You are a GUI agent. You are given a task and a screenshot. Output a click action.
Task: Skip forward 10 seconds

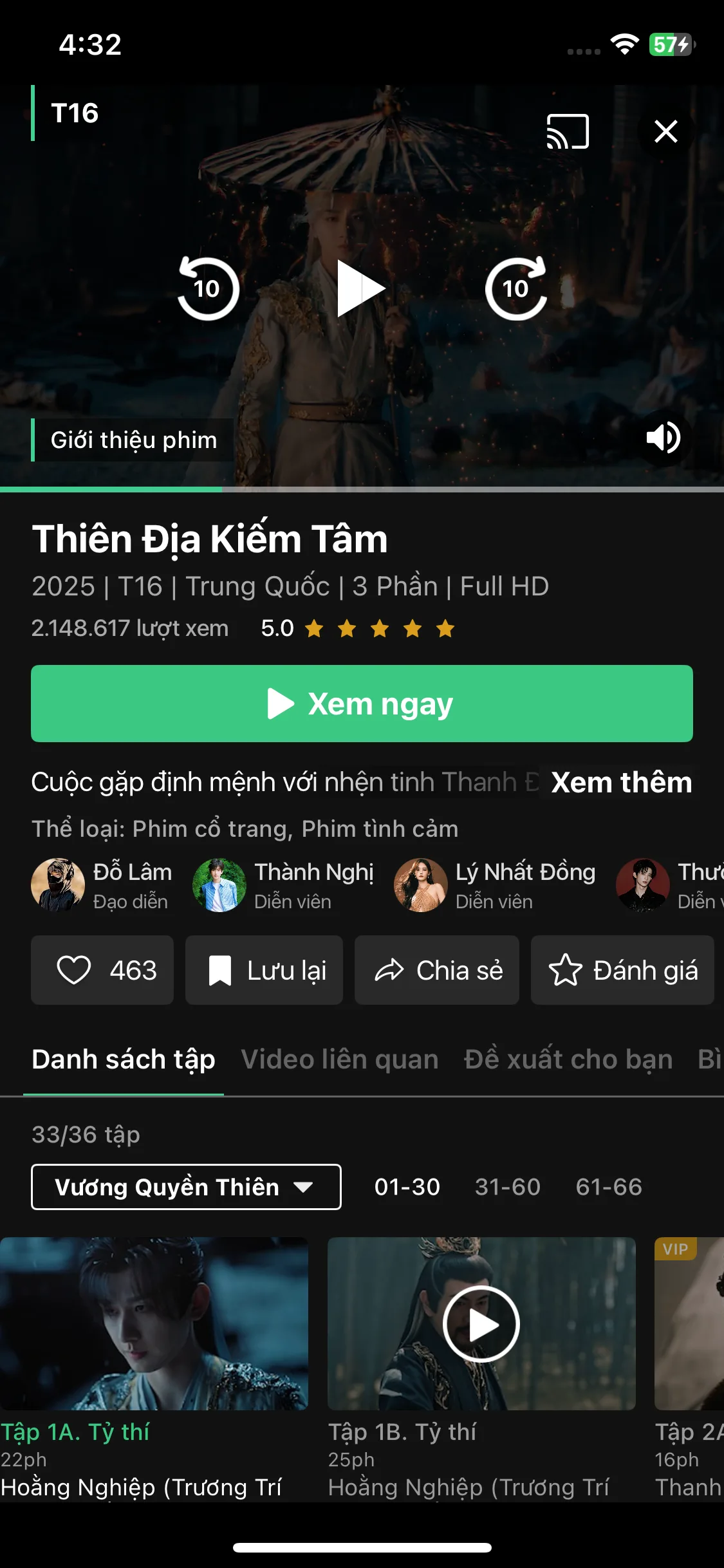[515, 289]
